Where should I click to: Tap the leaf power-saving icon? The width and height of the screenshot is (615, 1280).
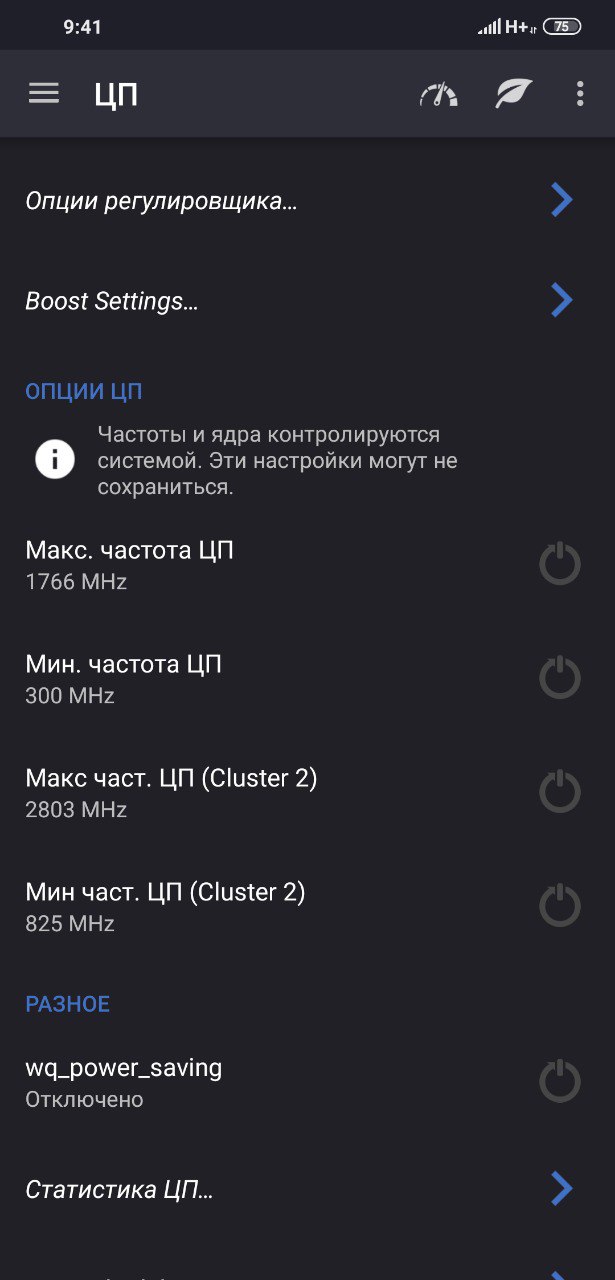(513, 94)
